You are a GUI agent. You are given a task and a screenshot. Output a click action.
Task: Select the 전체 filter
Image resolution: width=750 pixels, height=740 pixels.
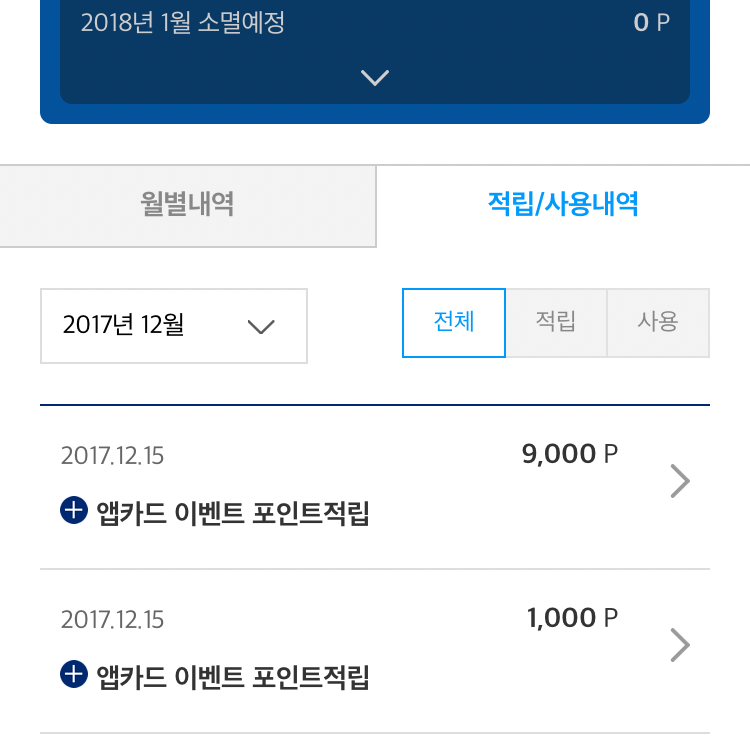[454, 323]
